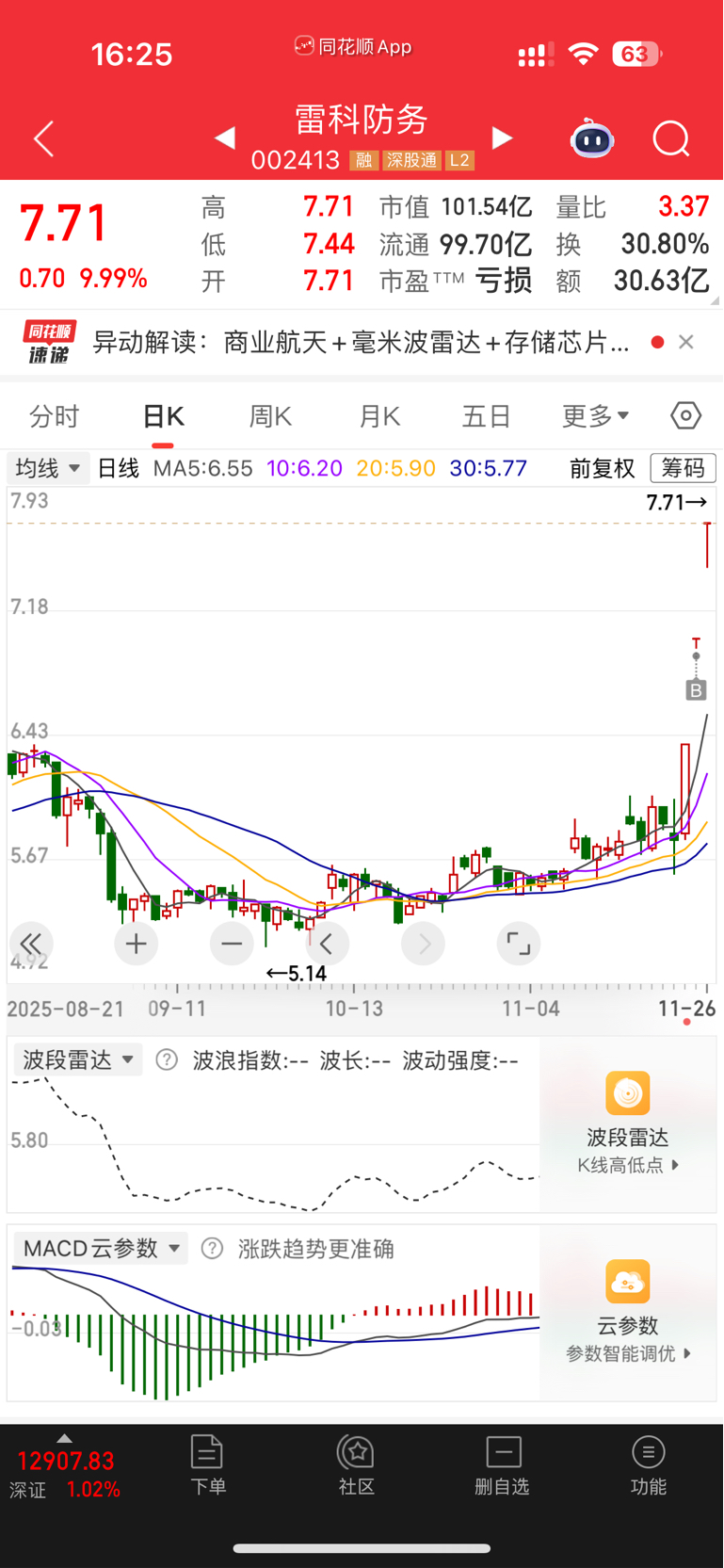
Task: Expand the 更多 chart period dropdown
Action: 595,416
